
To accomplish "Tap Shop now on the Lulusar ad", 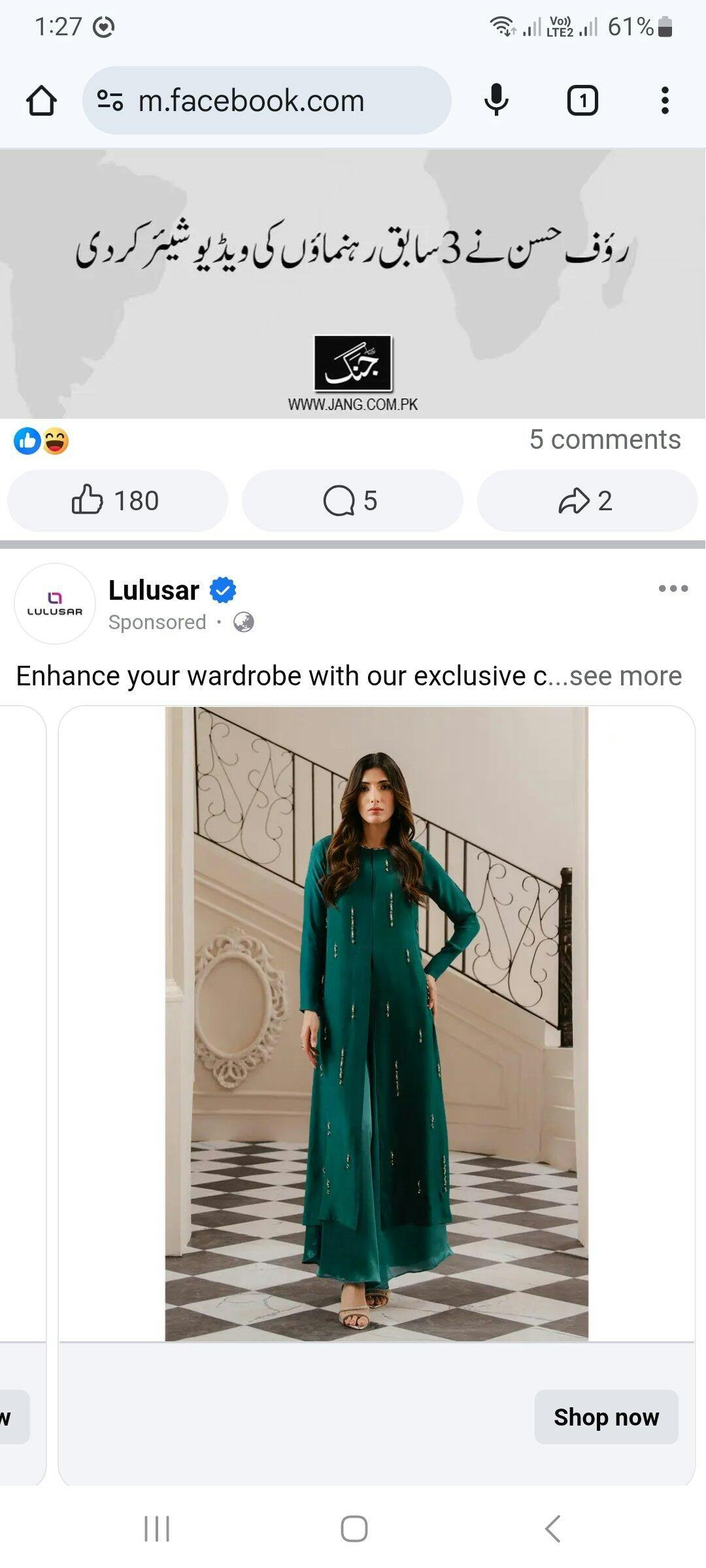I will point(606,1417).
